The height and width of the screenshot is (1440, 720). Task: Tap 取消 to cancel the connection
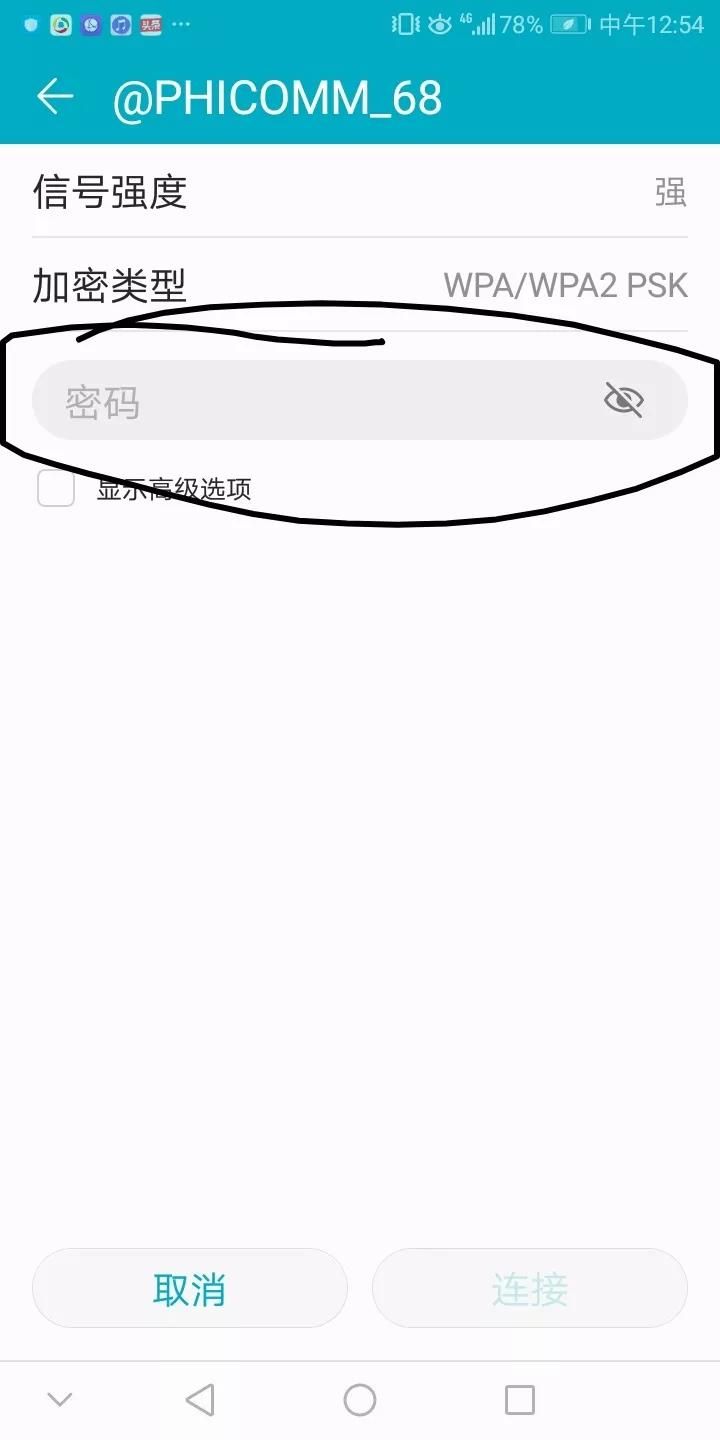[189, 1288]
